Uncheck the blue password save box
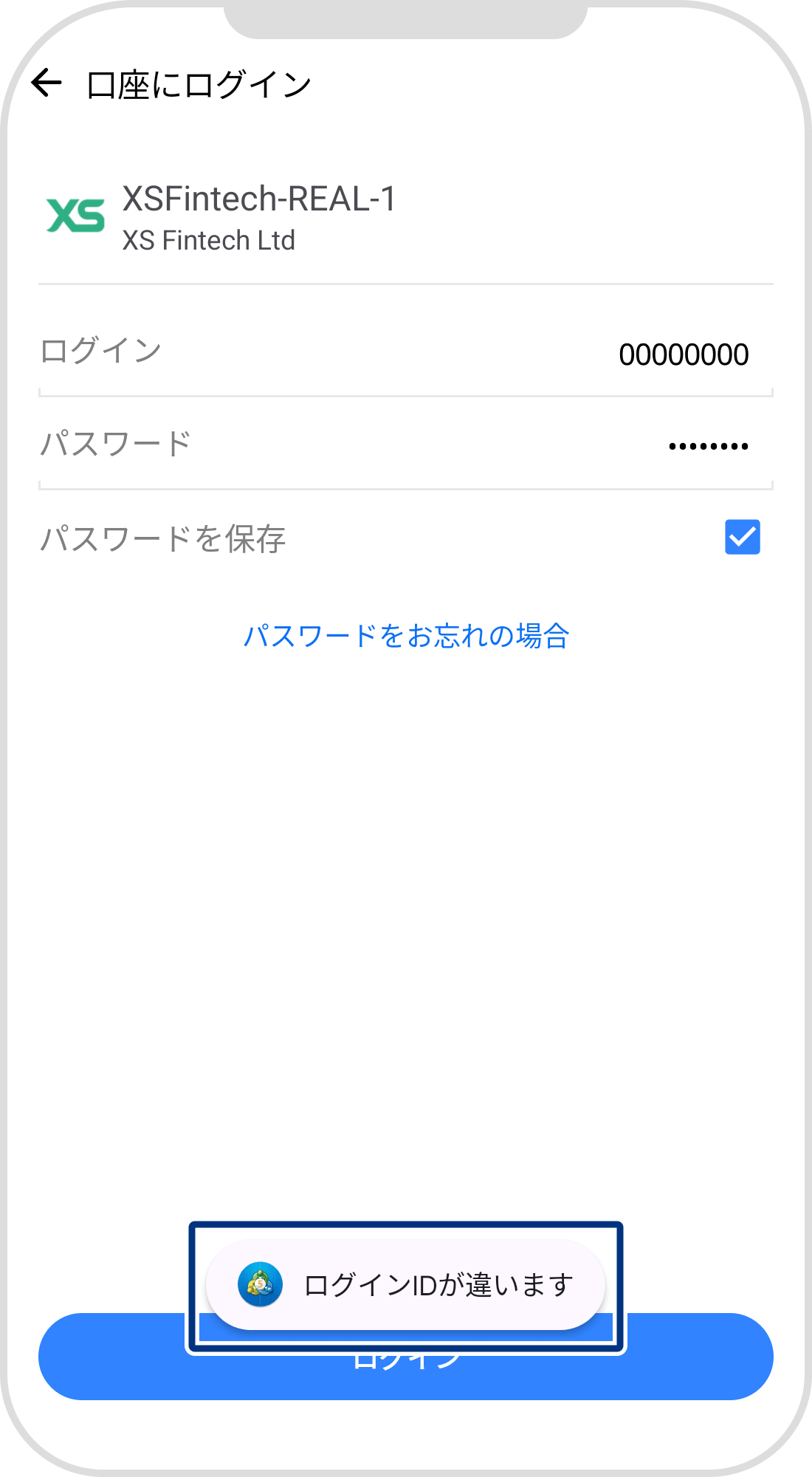 point(741,538)
